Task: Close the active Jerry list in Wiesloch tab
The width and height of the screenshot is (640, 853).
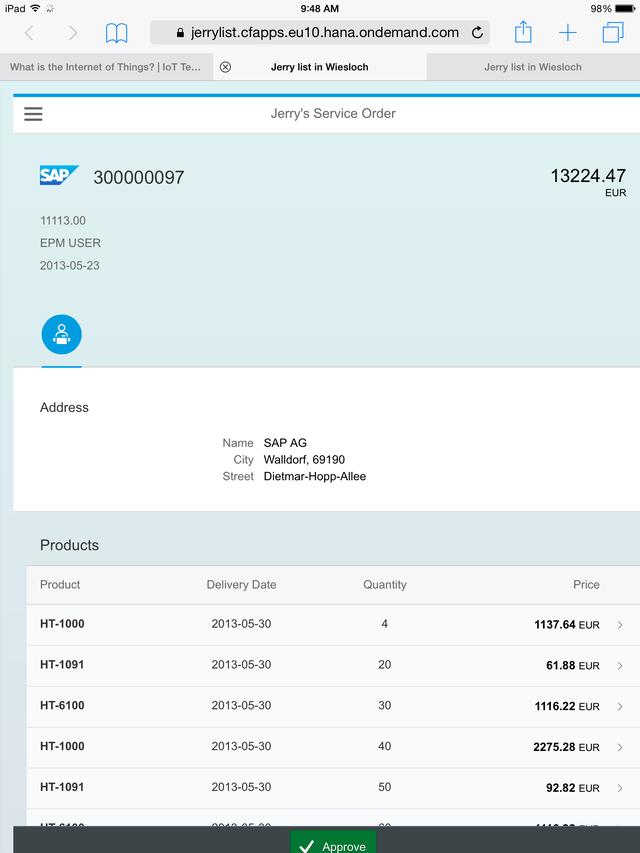Action: tap(225, 67)
